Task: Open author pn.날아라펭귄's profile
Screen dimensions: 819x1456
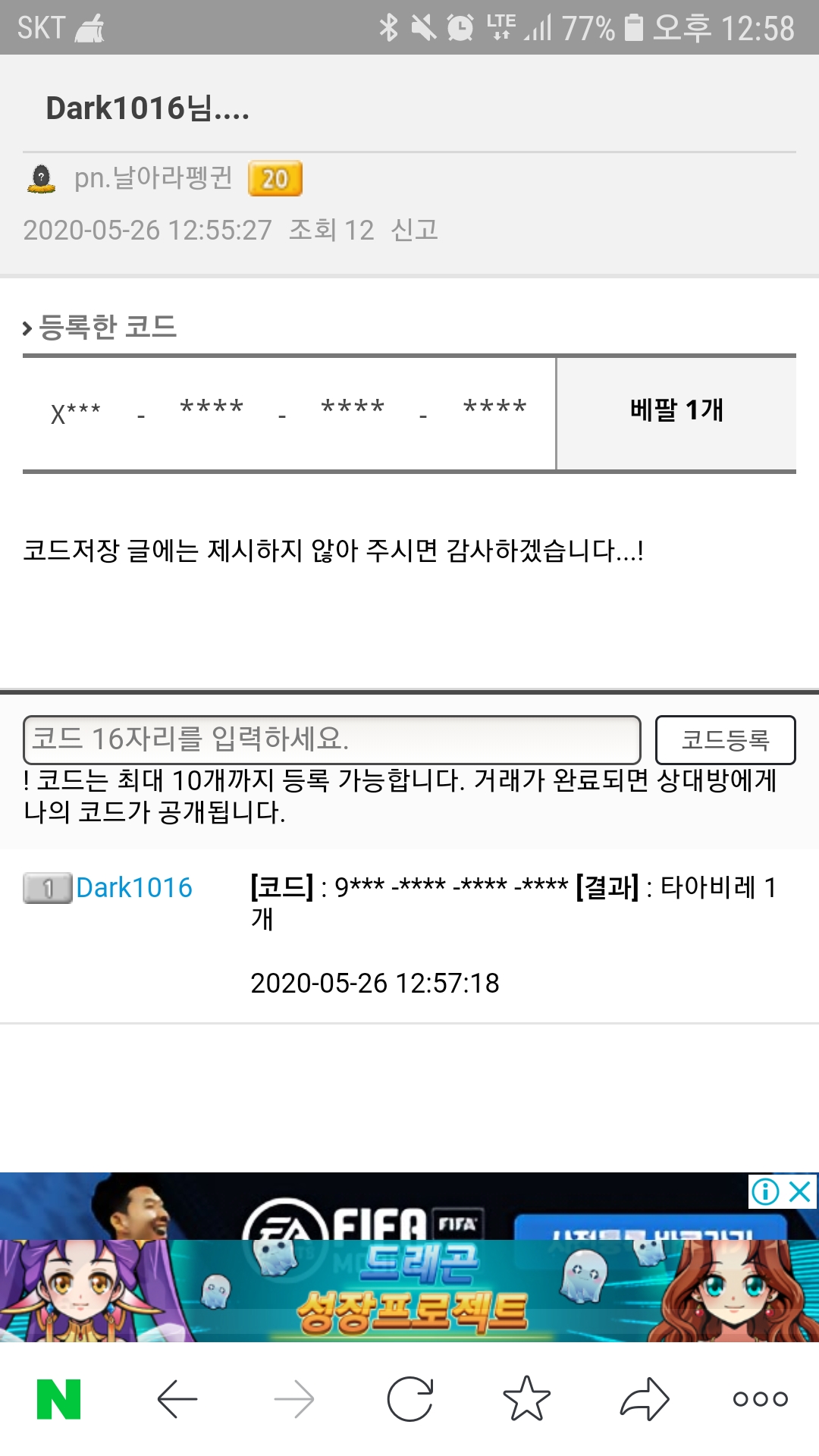Action: [x=153, y=178]
